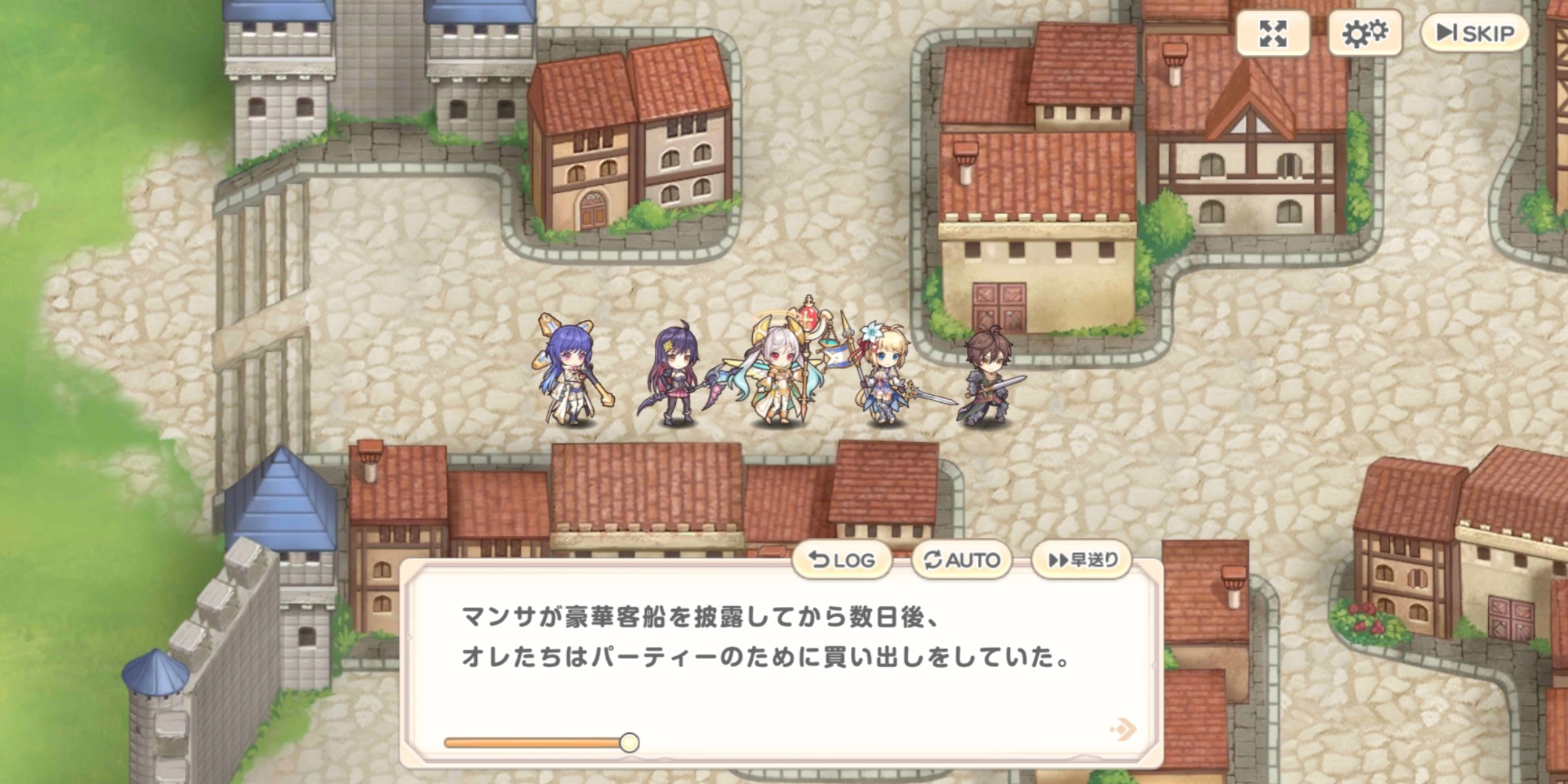Tap the text progress slider handle
The image size is (1568, 784).
[x=629, y=742]
